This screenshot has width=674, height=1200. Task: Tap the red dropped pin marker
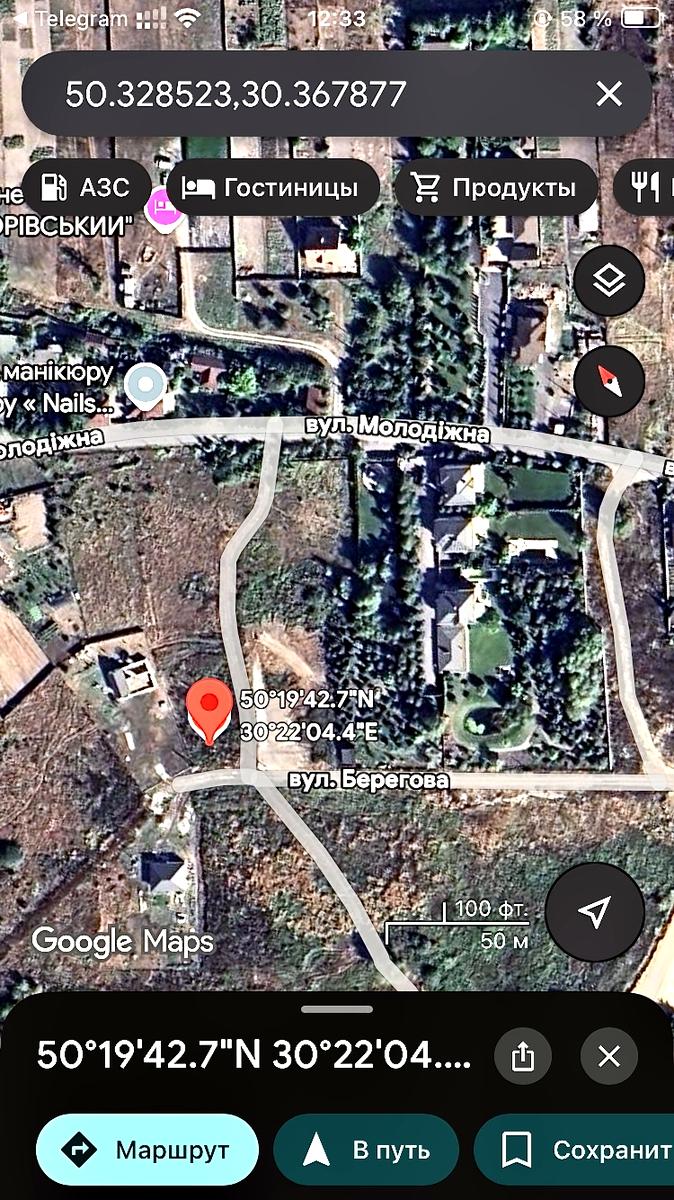[209, 706]
